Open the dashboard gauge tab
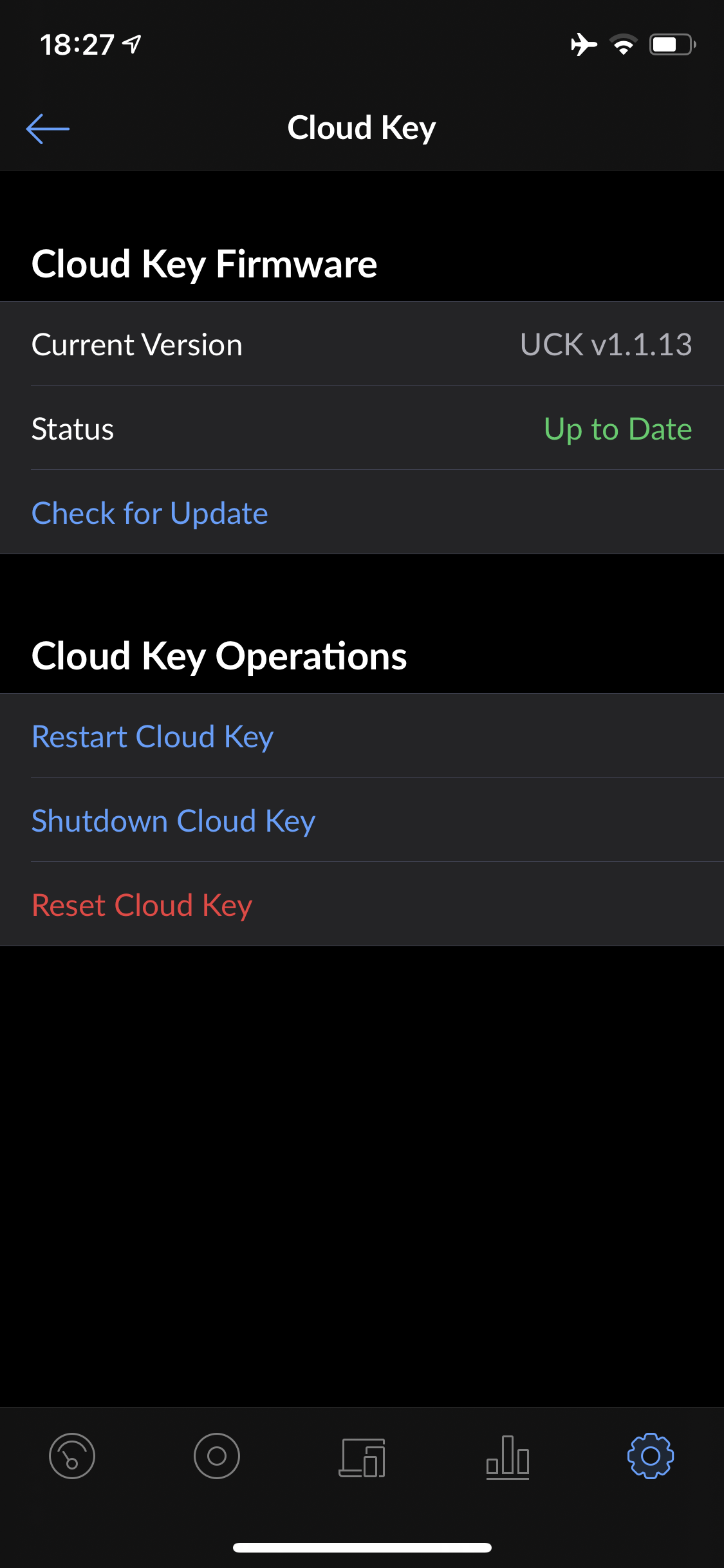This screenshot has width=724, height=1568. 72,1456
